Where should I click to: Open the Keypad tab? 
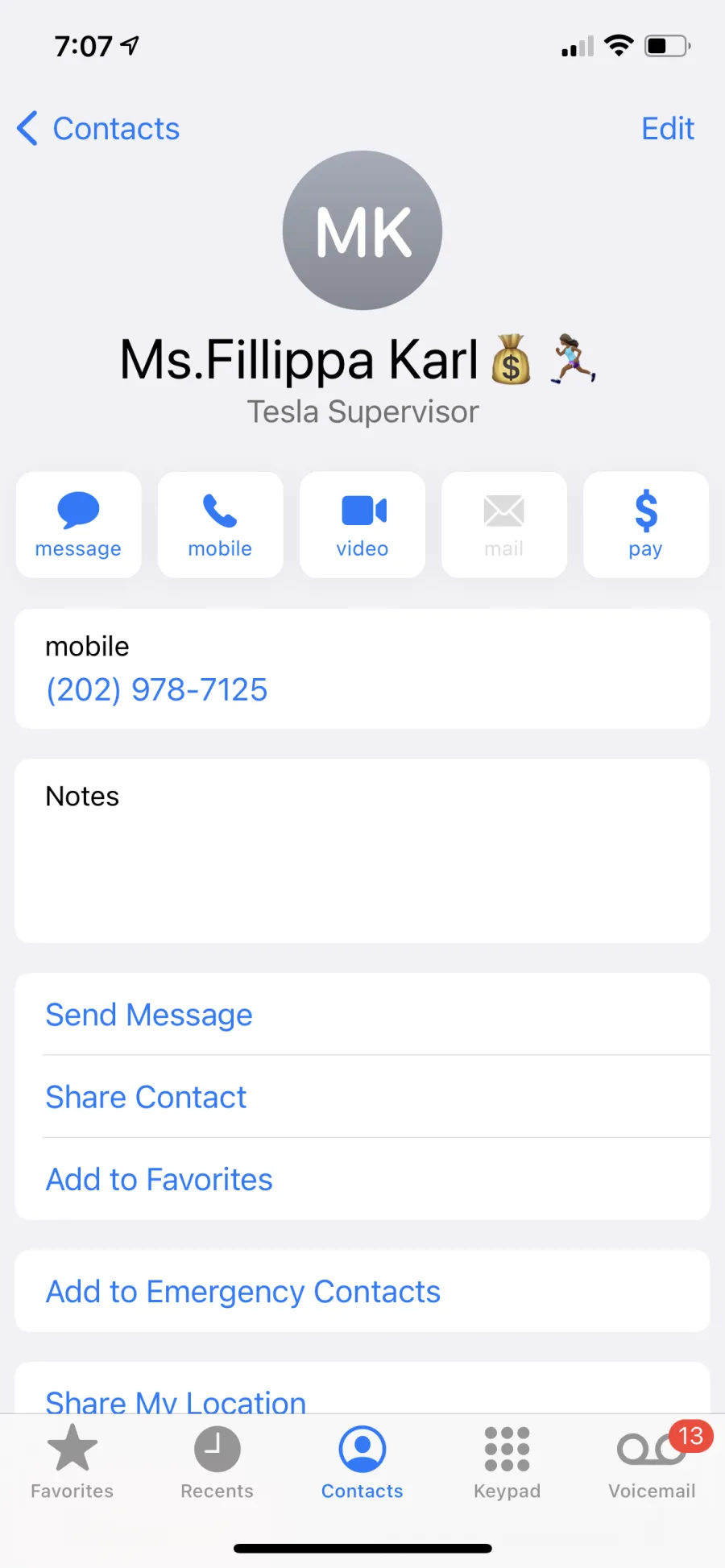click(507, 1462)
